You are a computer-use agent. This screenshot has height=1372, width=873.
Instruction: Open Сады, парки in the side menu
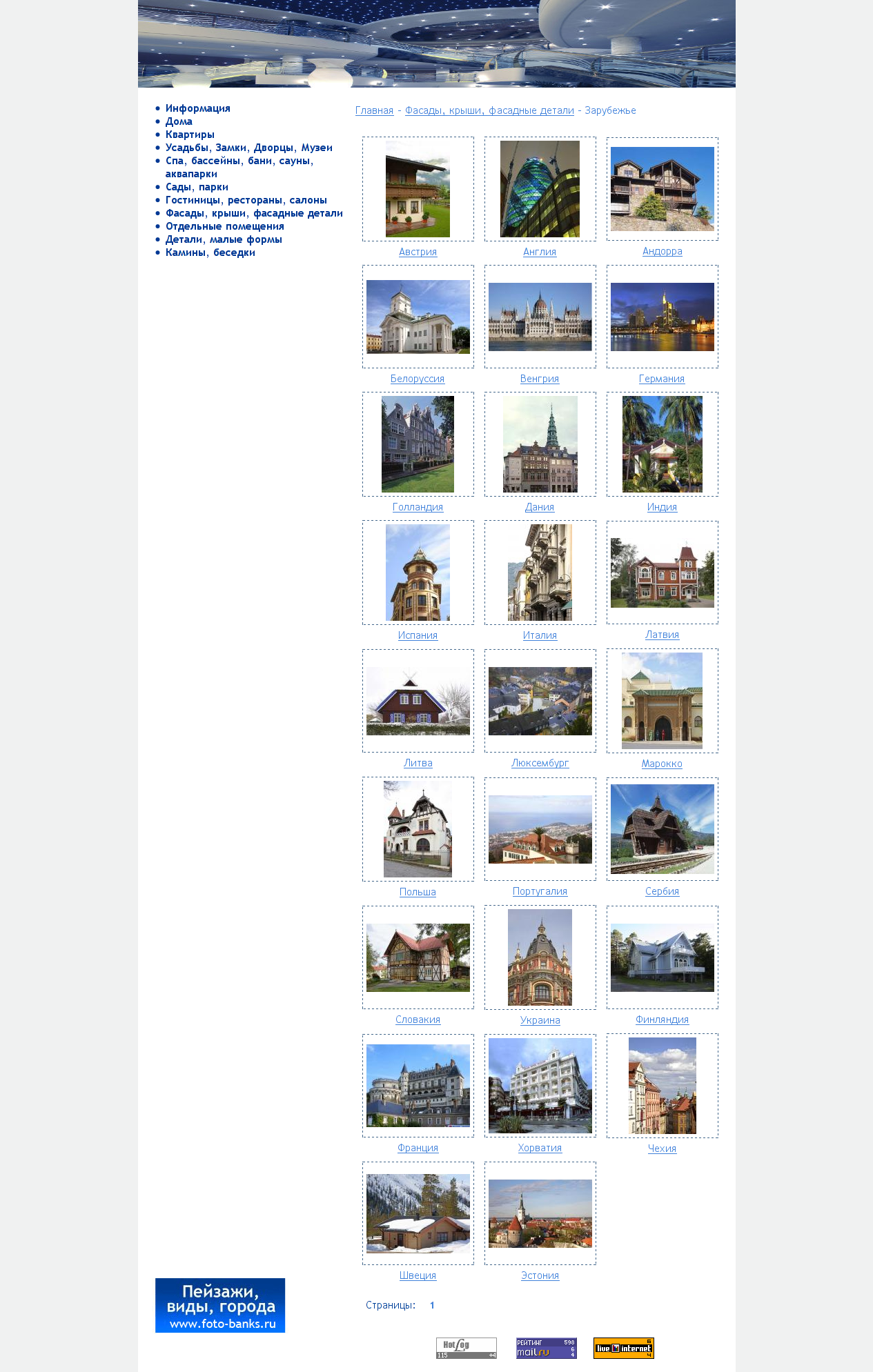tap(197, 187)
